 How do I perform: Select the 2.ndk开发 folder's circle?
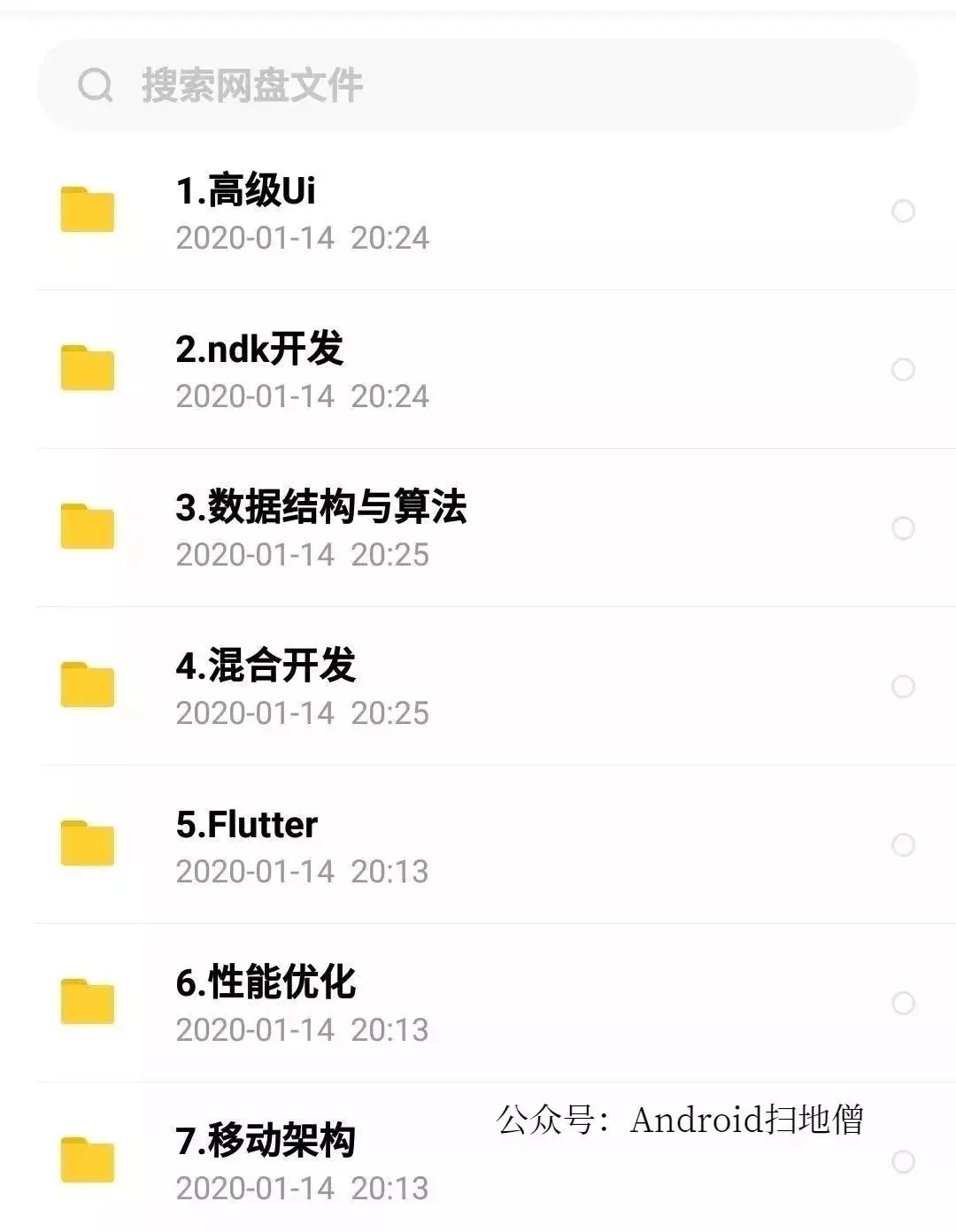tap(903, 370)
